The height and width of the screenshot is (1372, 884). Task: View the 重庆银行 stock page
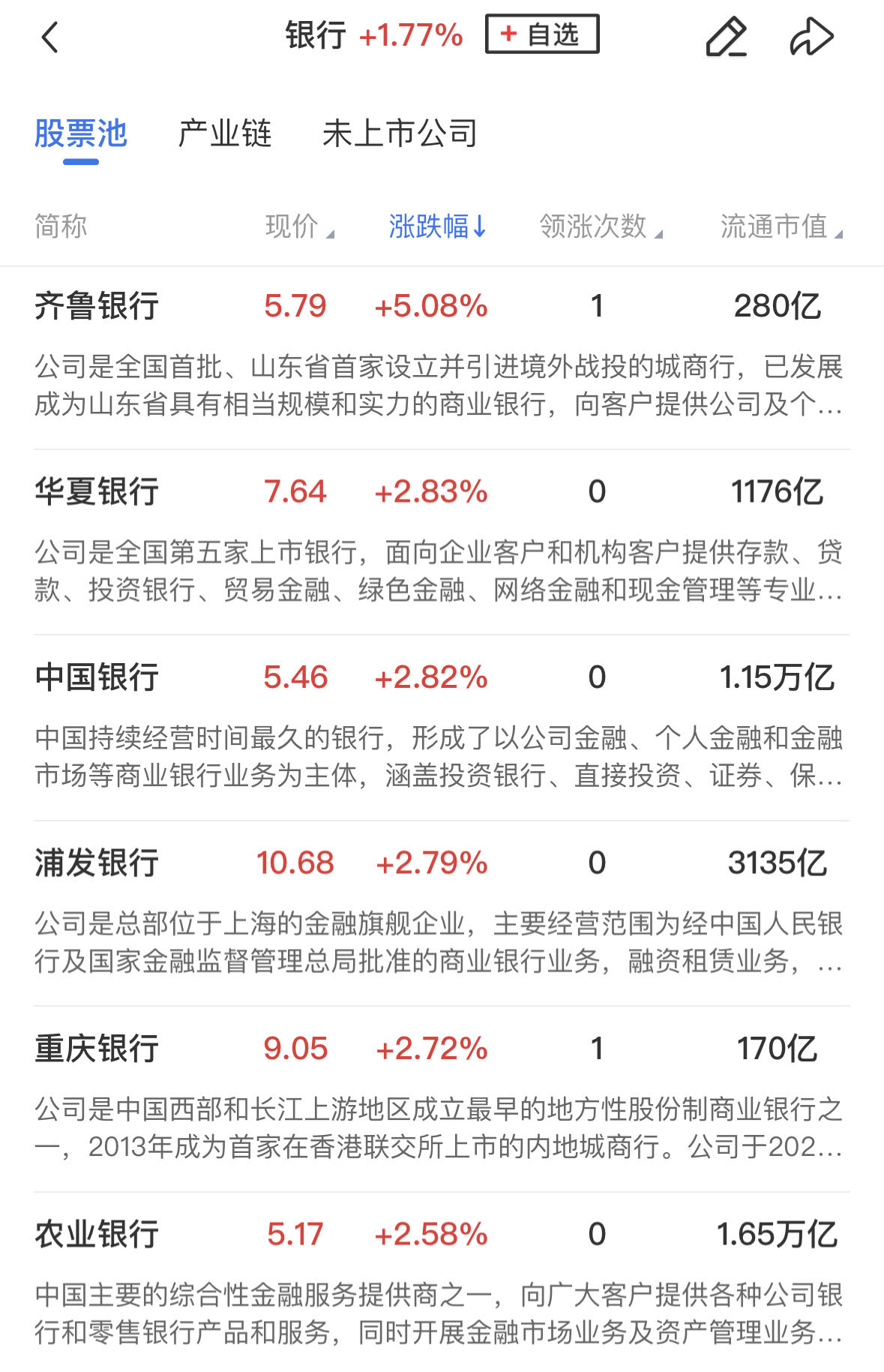(x=97, y=1049)
